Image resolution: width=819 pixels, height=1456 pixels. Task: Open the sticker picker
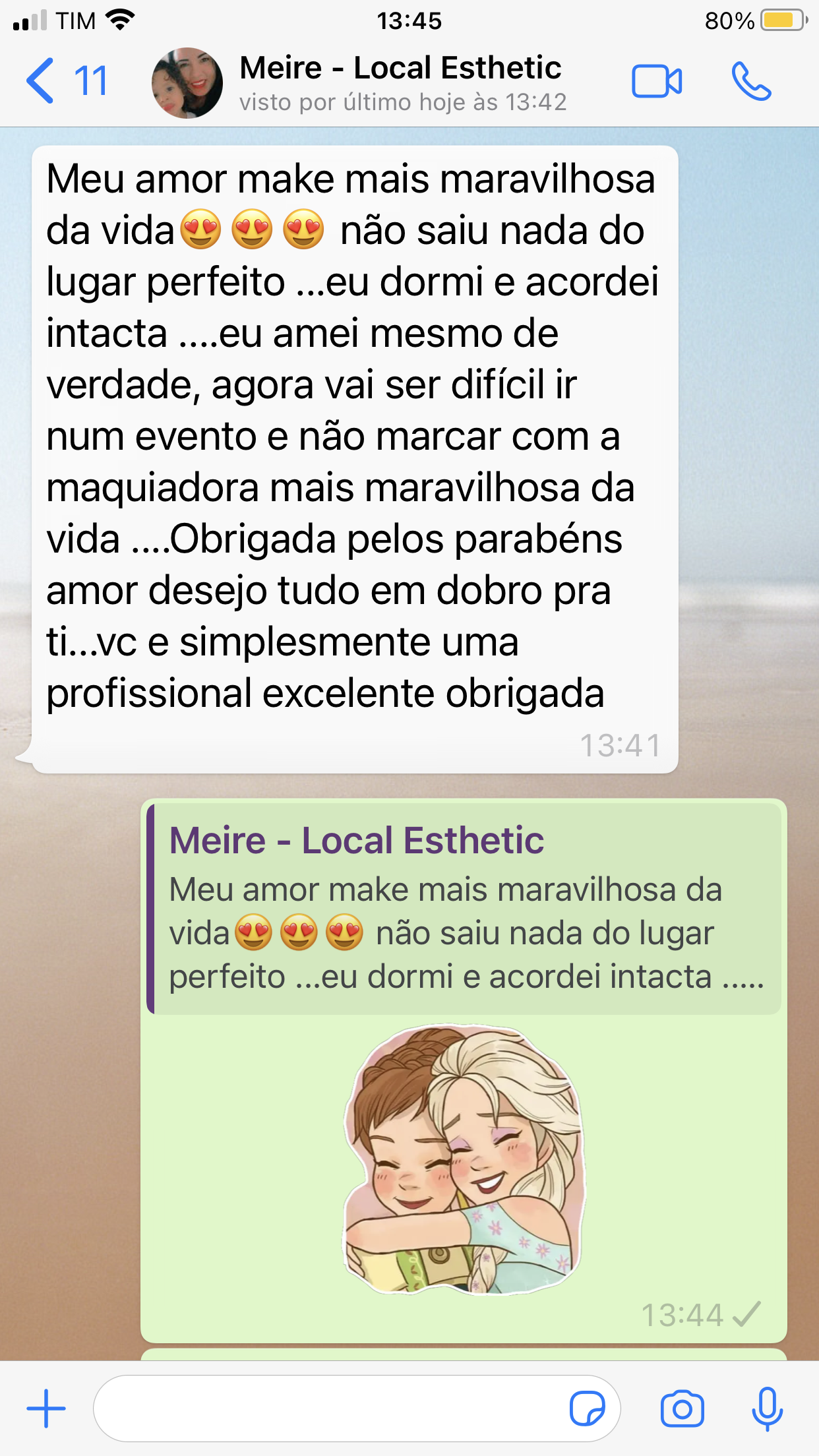point(586,1409)
